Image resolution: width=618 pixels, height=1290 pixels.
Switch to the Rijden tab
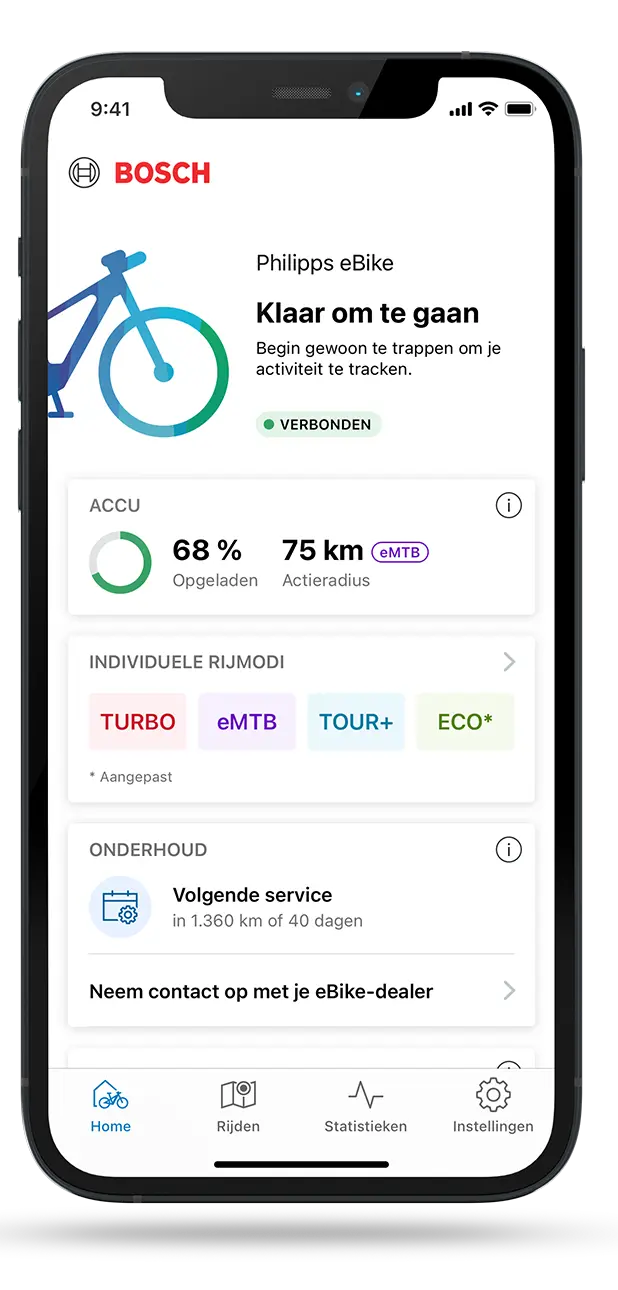pyautogui.click(x=238, y=1106)
